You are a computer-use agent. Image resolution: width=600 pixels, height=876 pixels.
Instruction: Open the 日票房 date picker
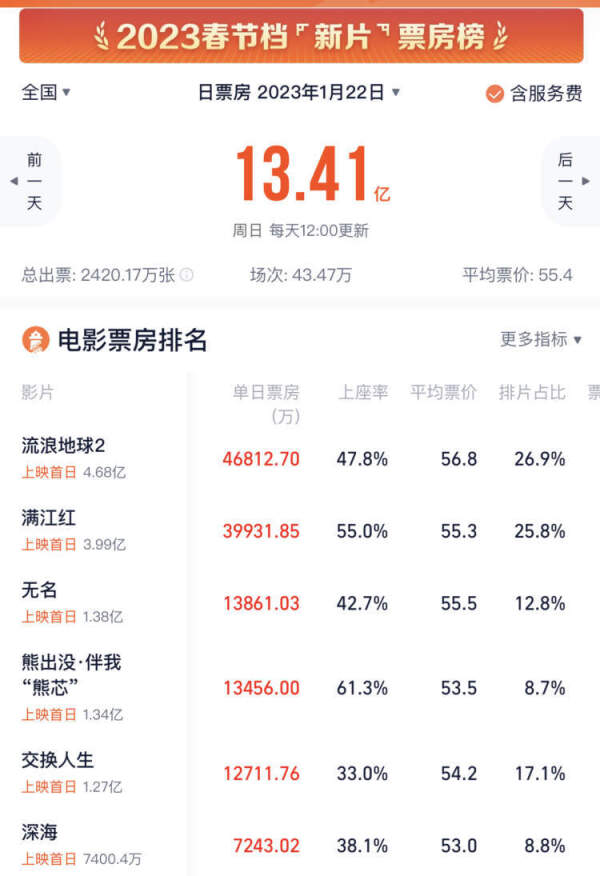298,92
